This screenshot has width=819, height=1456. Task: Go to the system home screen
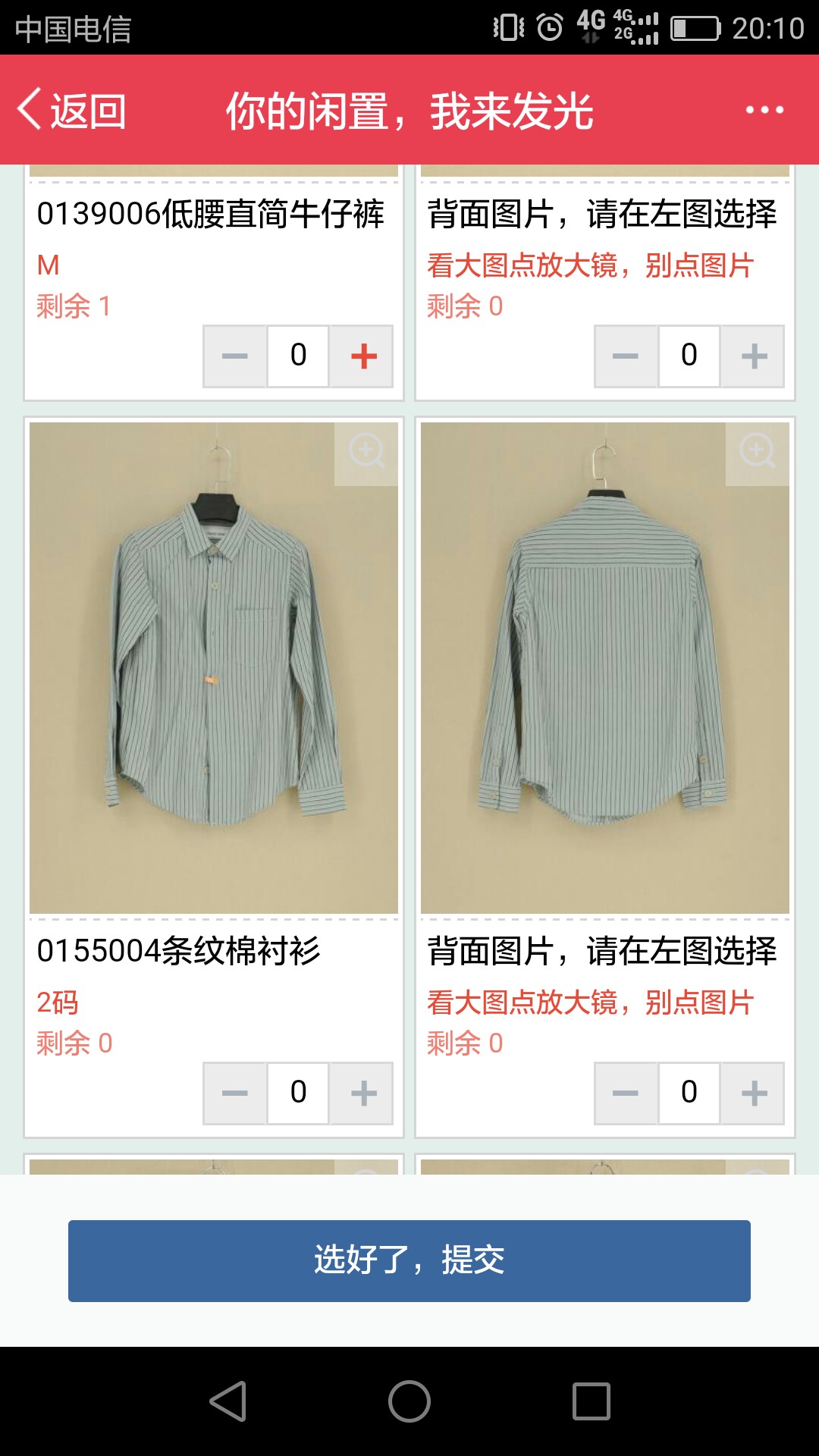pos(409,1401)
